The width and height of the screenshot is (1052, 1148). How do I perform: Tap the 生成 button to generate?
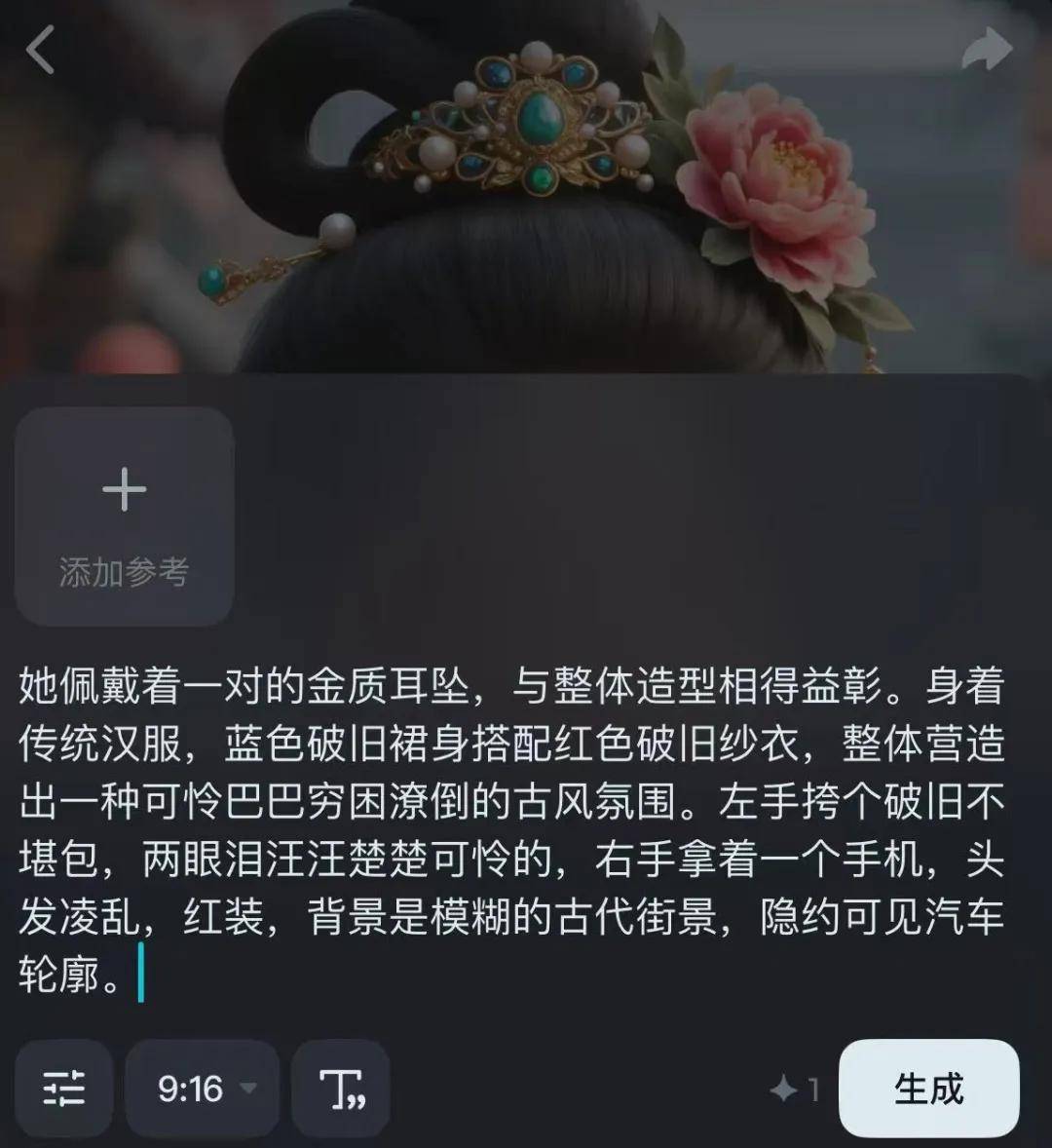click(928, 1088)
